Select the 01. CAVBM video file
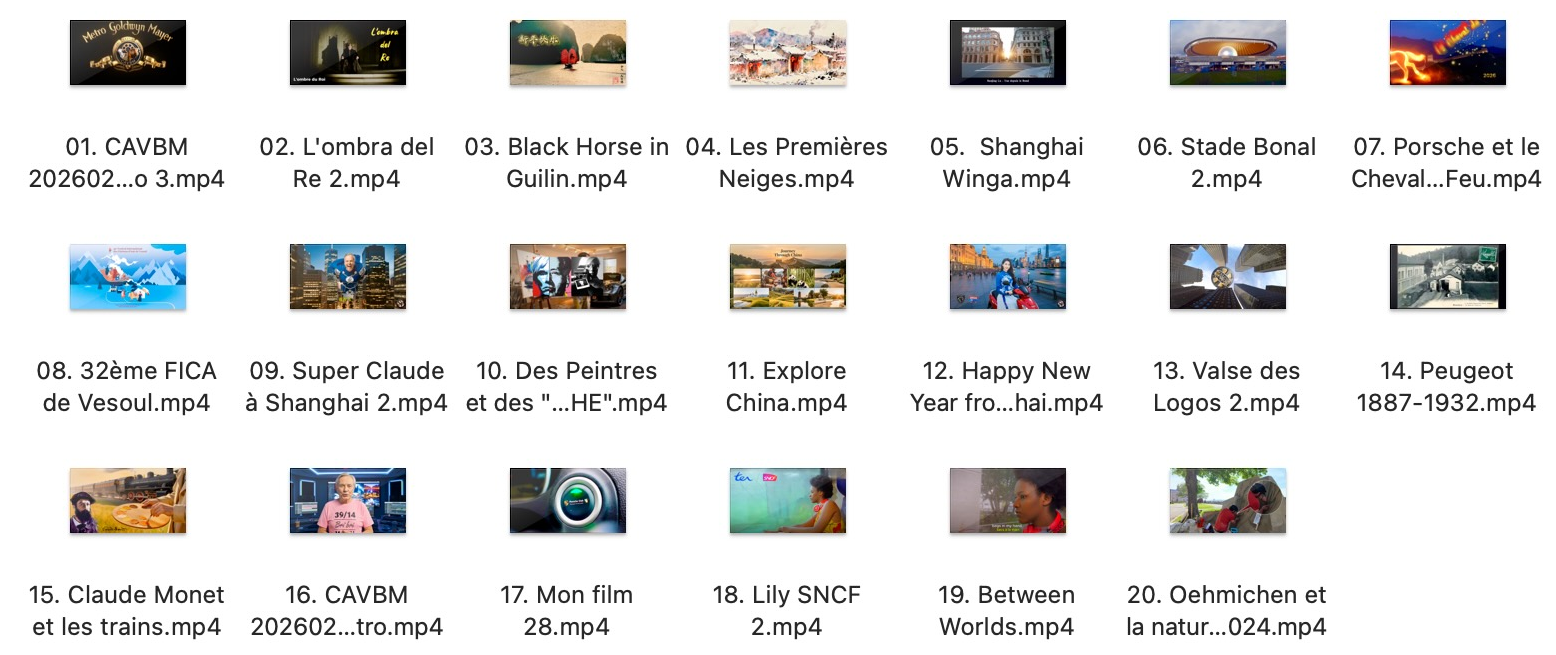This screenshot has width=1556, height=655. pos(127,53)
